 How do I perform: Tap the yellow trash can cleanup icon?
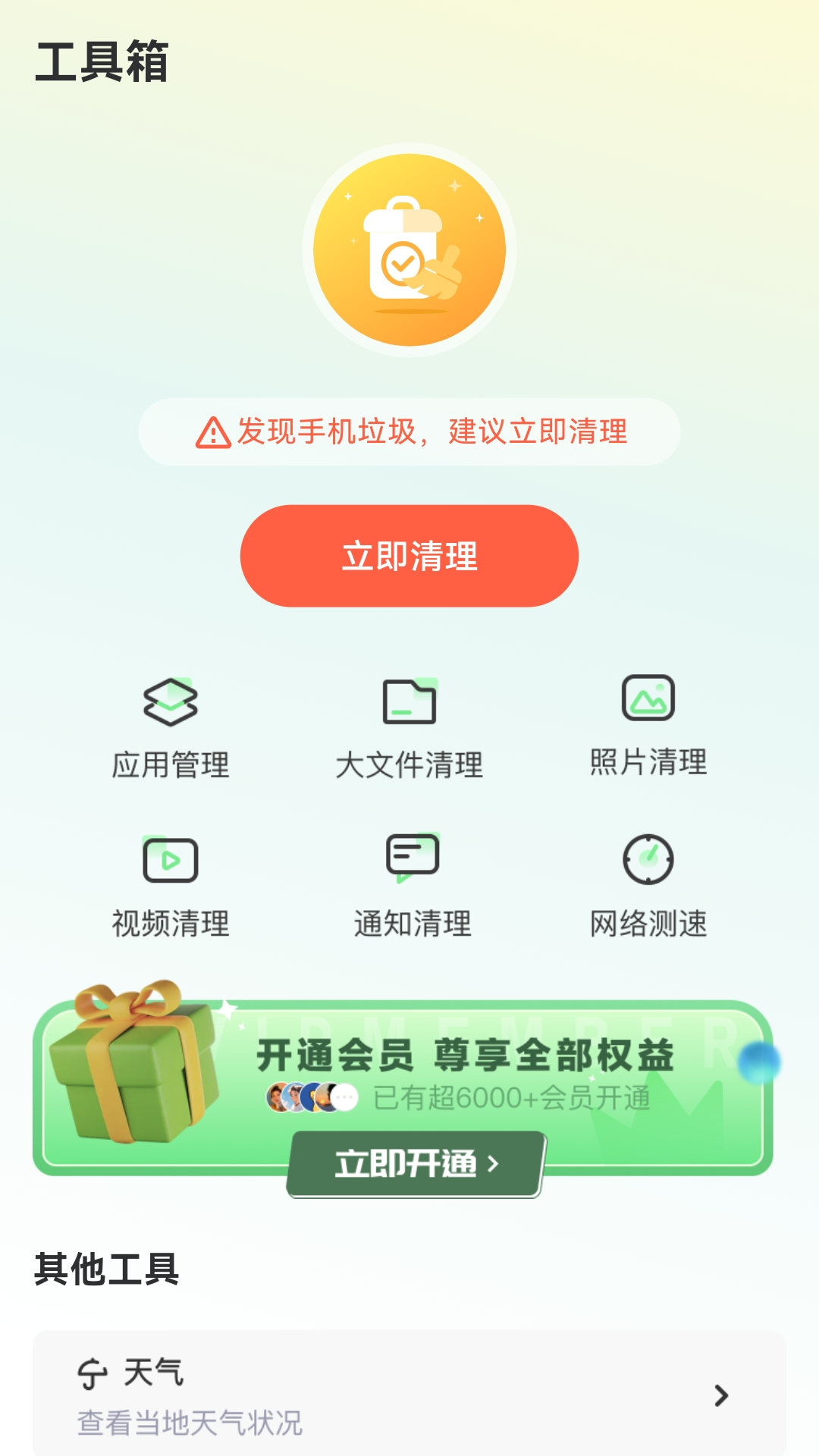408,250
